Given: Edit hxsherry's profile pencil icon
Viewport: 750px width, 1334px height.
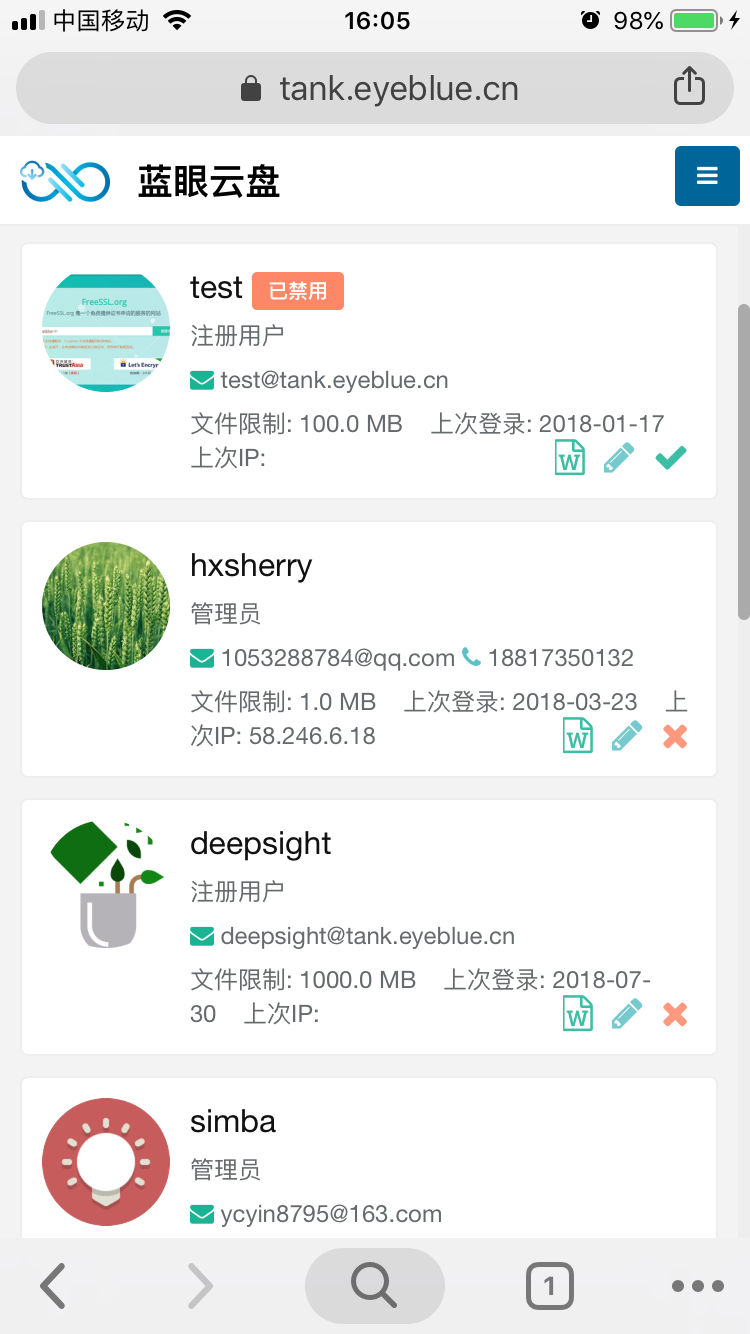Looking at the screenshot, I should point(626,737).
